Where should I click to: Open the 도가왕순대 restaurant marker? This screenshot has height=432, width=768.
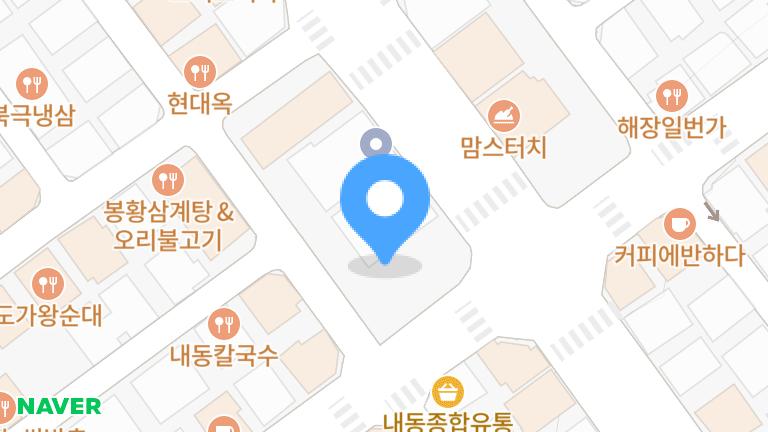click(x=43, y=284)
